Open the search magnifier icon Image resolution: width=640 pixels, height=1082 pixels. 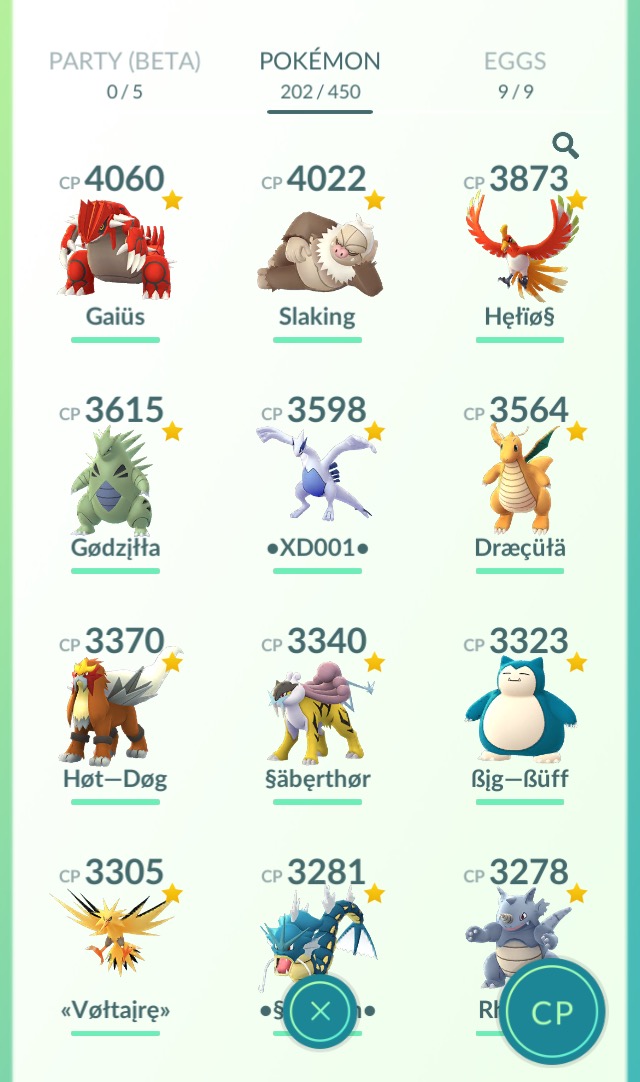click(x=565, y=146)
